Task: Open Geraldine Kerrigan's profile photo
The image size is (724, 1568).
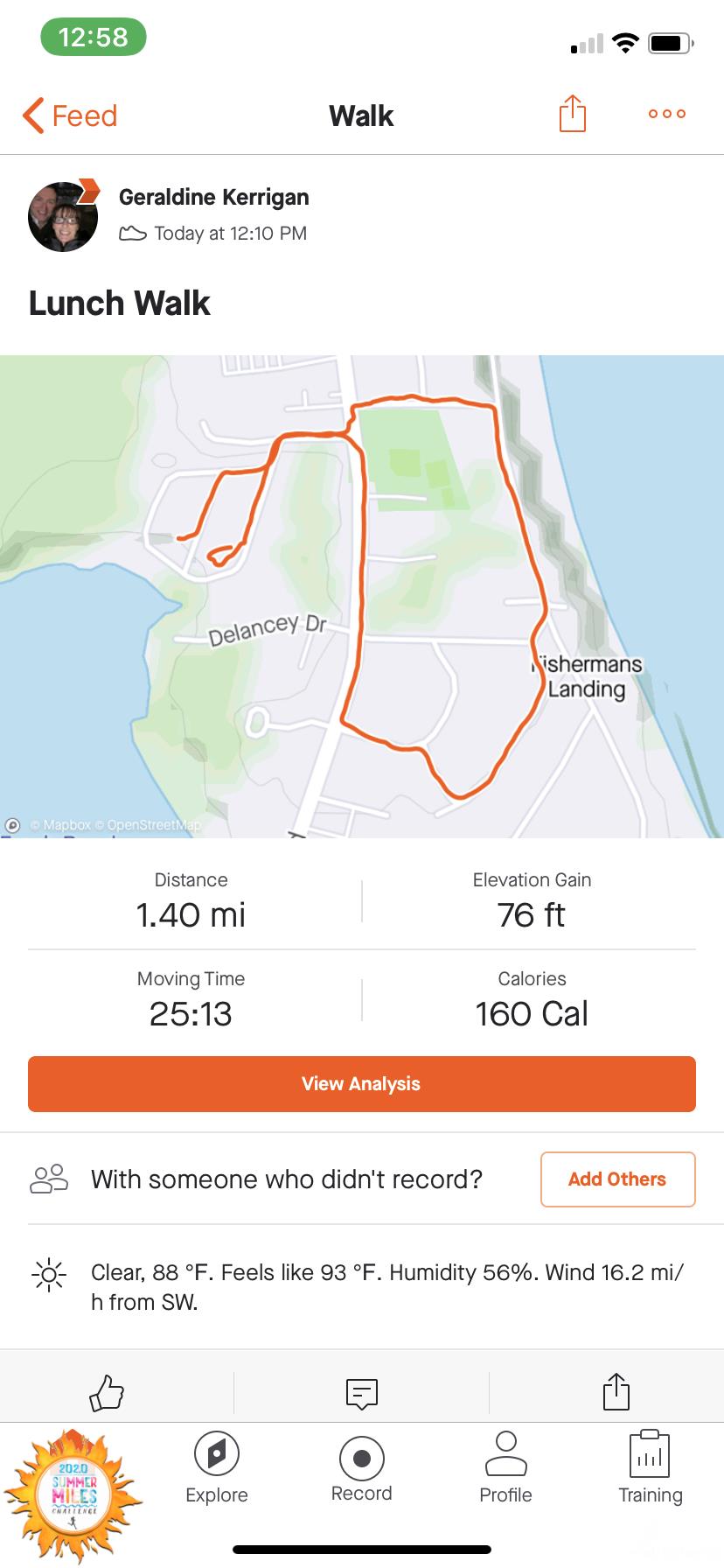Action: (x=63, y=217)
